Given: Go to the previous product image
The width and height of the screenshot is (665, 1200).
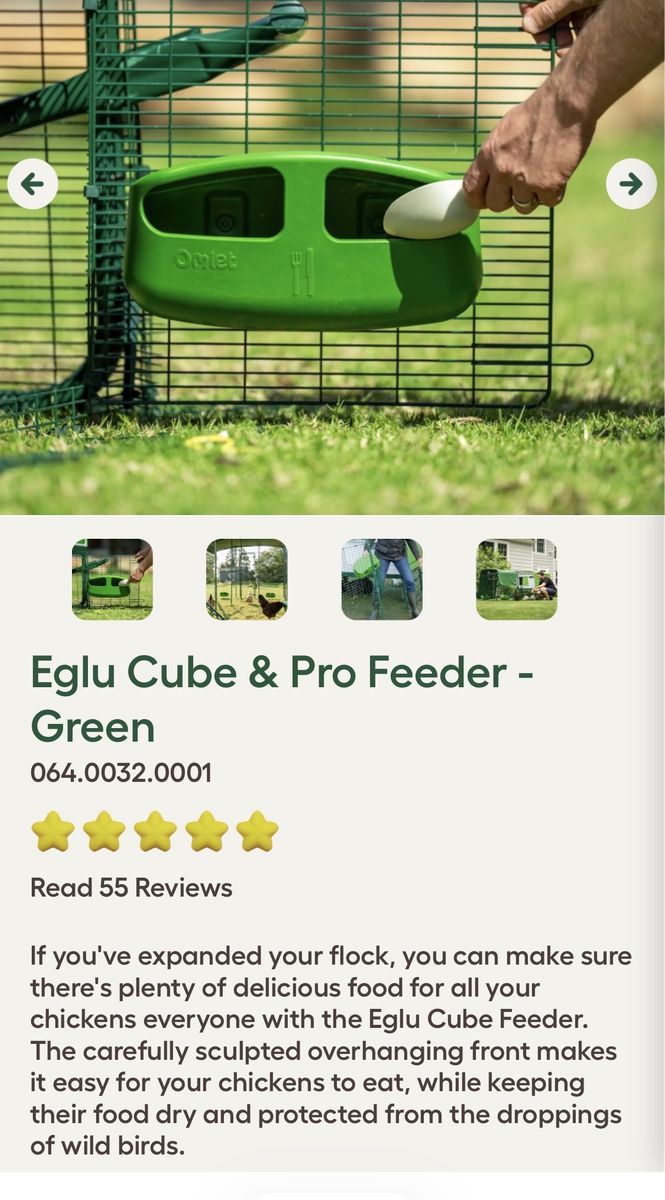Looking at the screenshot, I should pyautogui.click(x=32, y=184).
